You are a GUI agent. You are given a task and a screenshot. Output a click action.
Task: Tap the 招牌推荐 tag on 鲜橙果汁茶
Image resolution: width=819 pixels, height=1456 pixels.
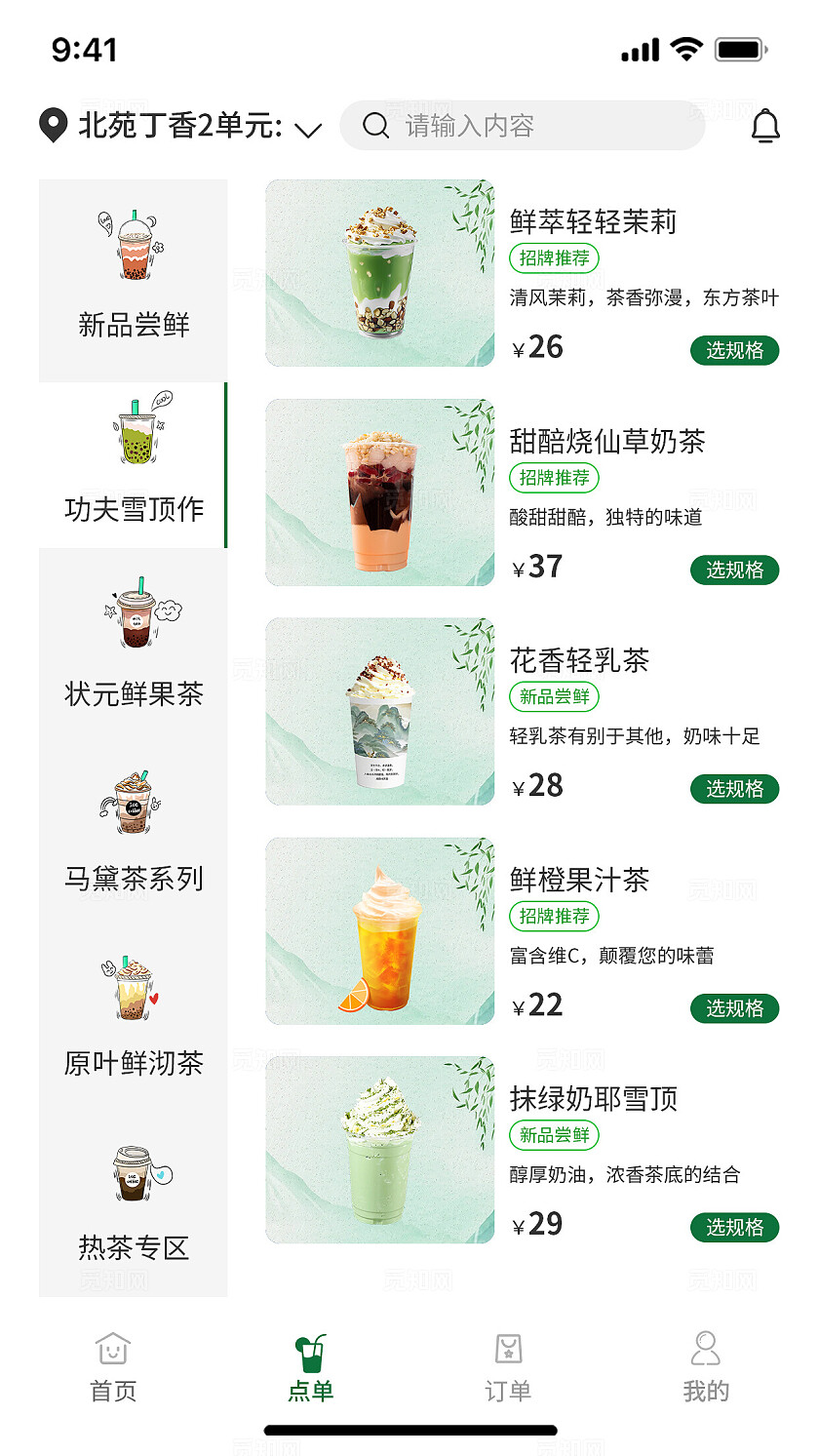pos(555,917)
